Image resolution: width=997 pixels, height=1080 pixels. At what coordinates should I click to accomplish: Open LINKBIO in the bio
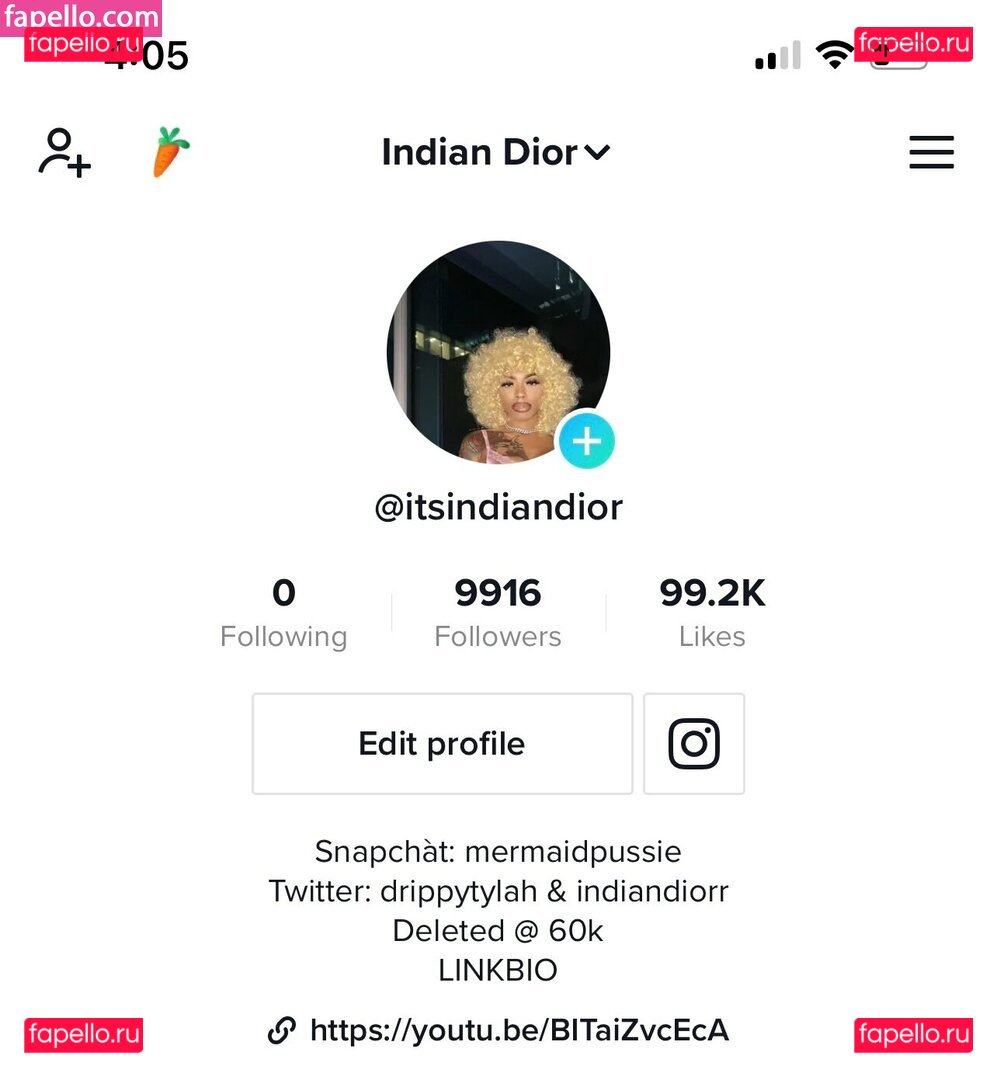point(497,970)
